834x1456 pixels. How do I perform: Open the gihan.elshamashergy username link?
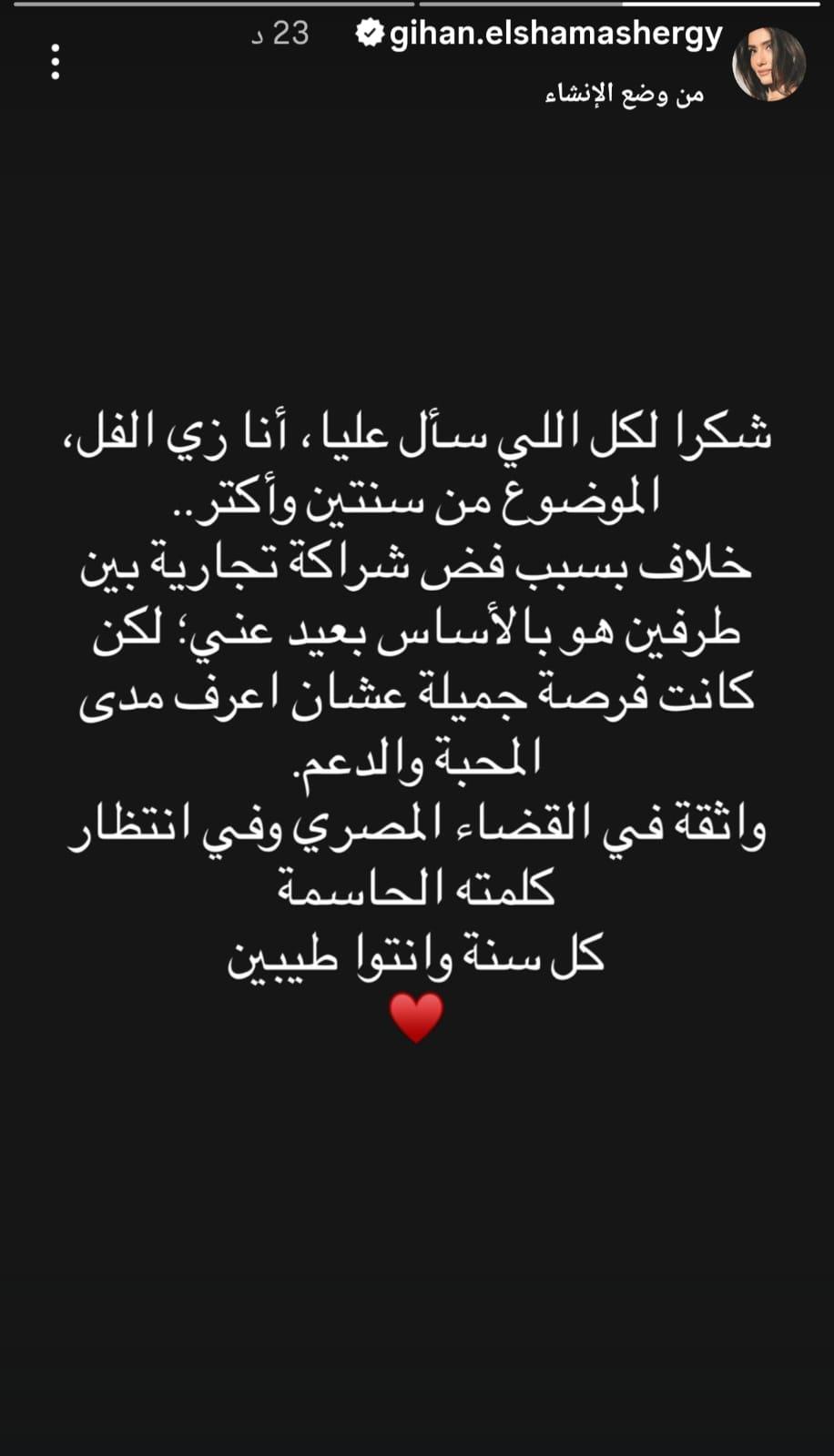click(555, 35)
